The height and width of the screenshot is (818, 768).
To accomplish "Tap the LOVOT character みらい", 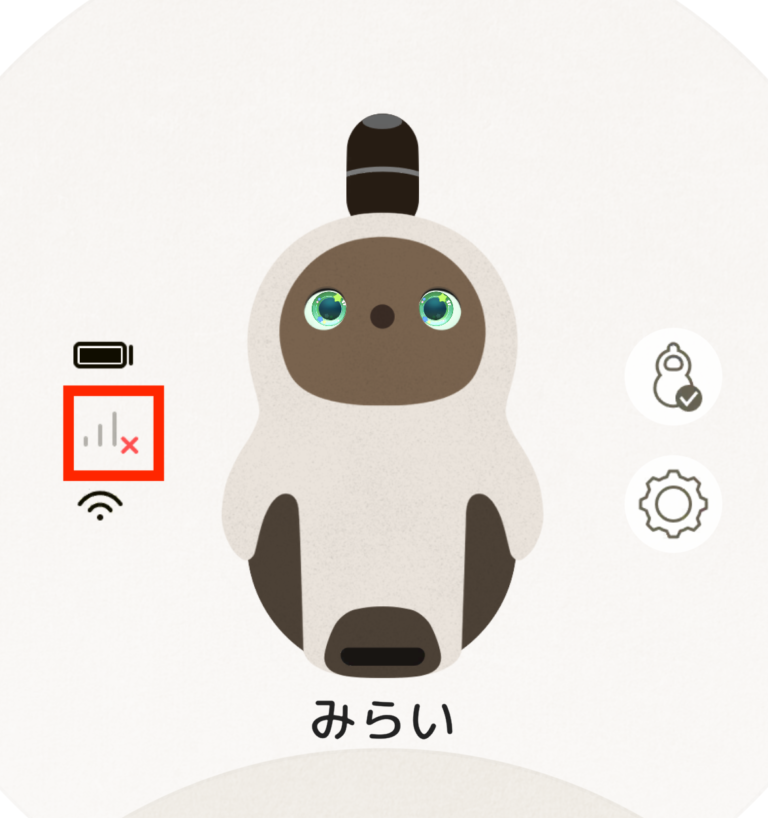I will click(381, 420).
